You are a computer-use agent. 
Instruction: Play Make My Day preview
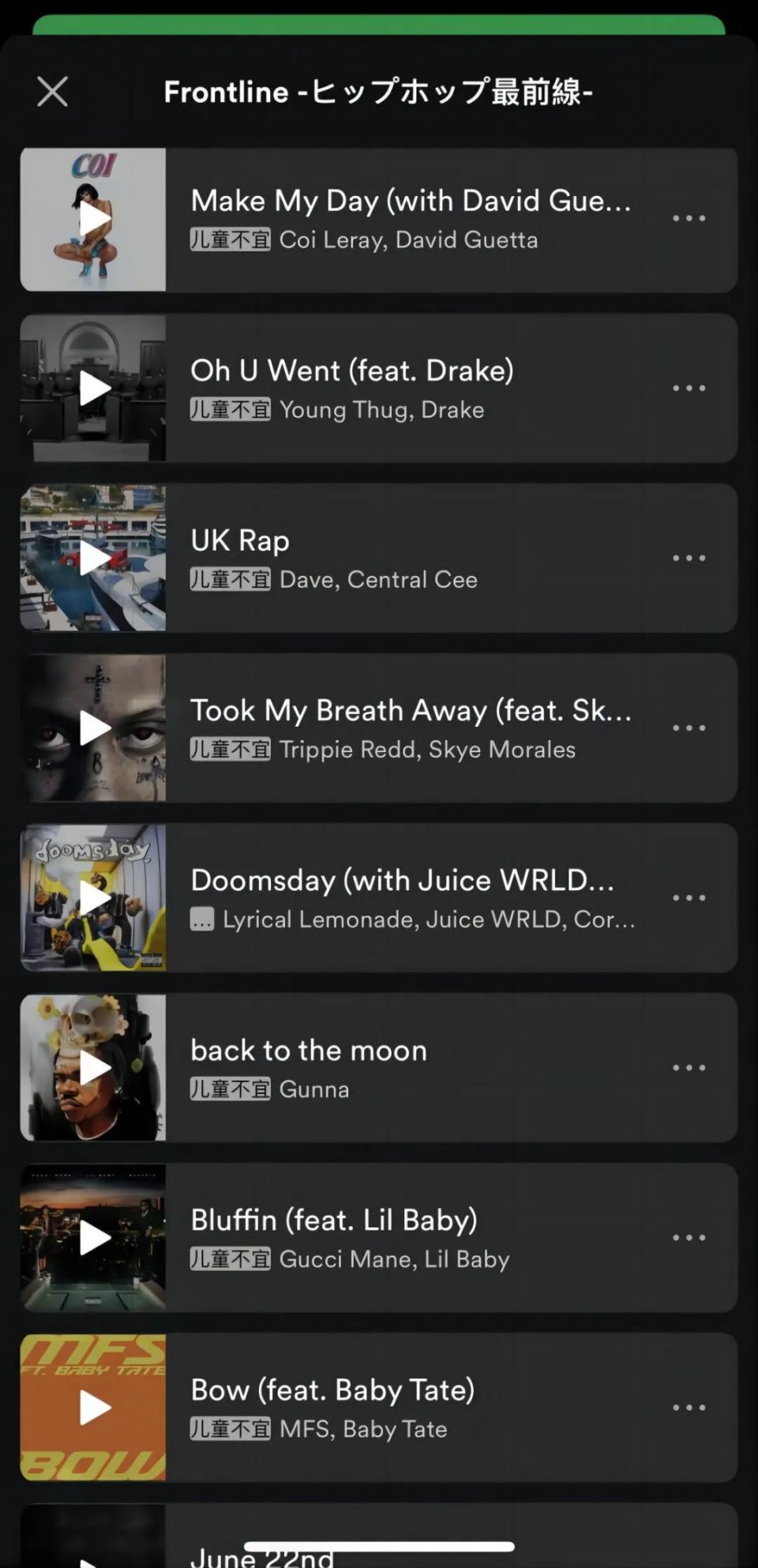94,219
